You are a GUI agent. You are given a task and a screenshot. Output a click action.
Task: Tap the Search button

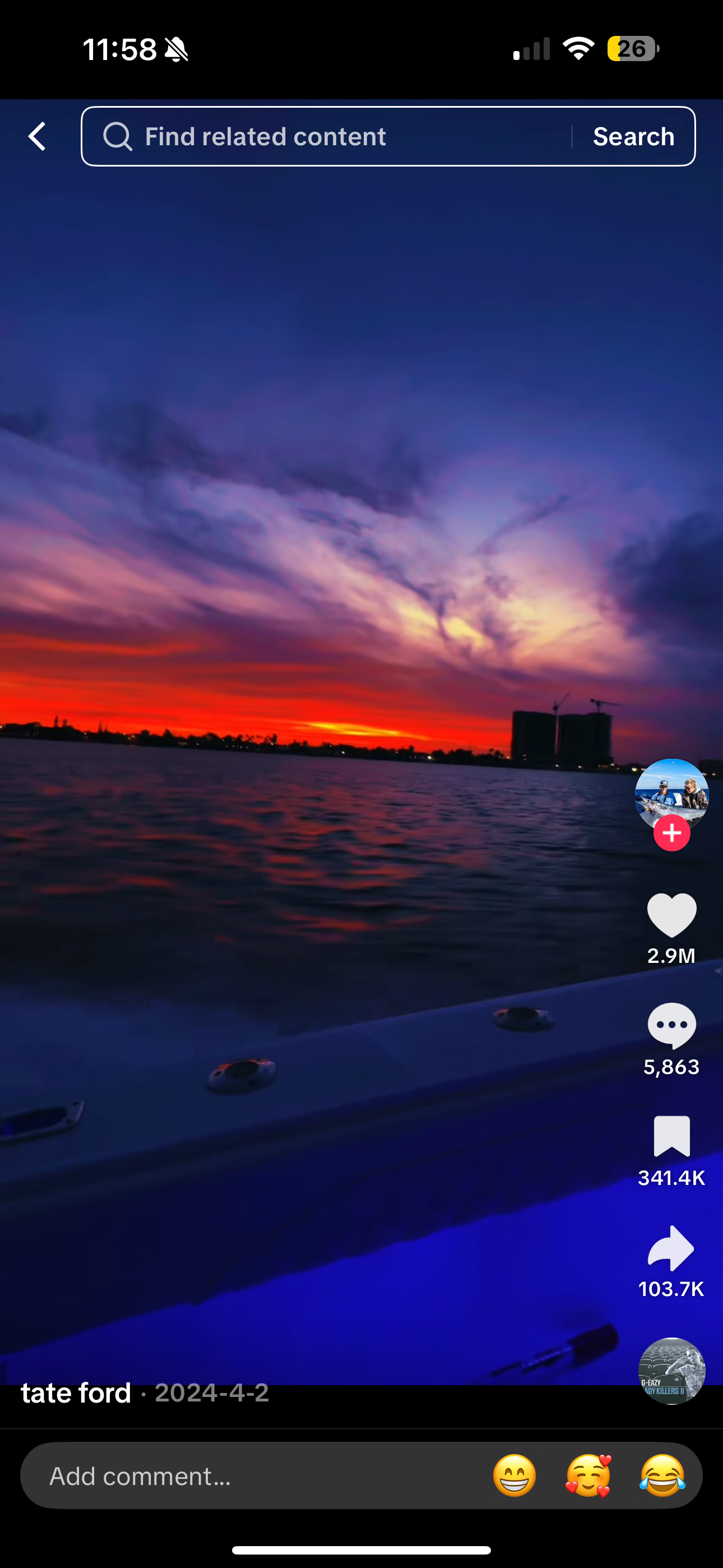633,136
